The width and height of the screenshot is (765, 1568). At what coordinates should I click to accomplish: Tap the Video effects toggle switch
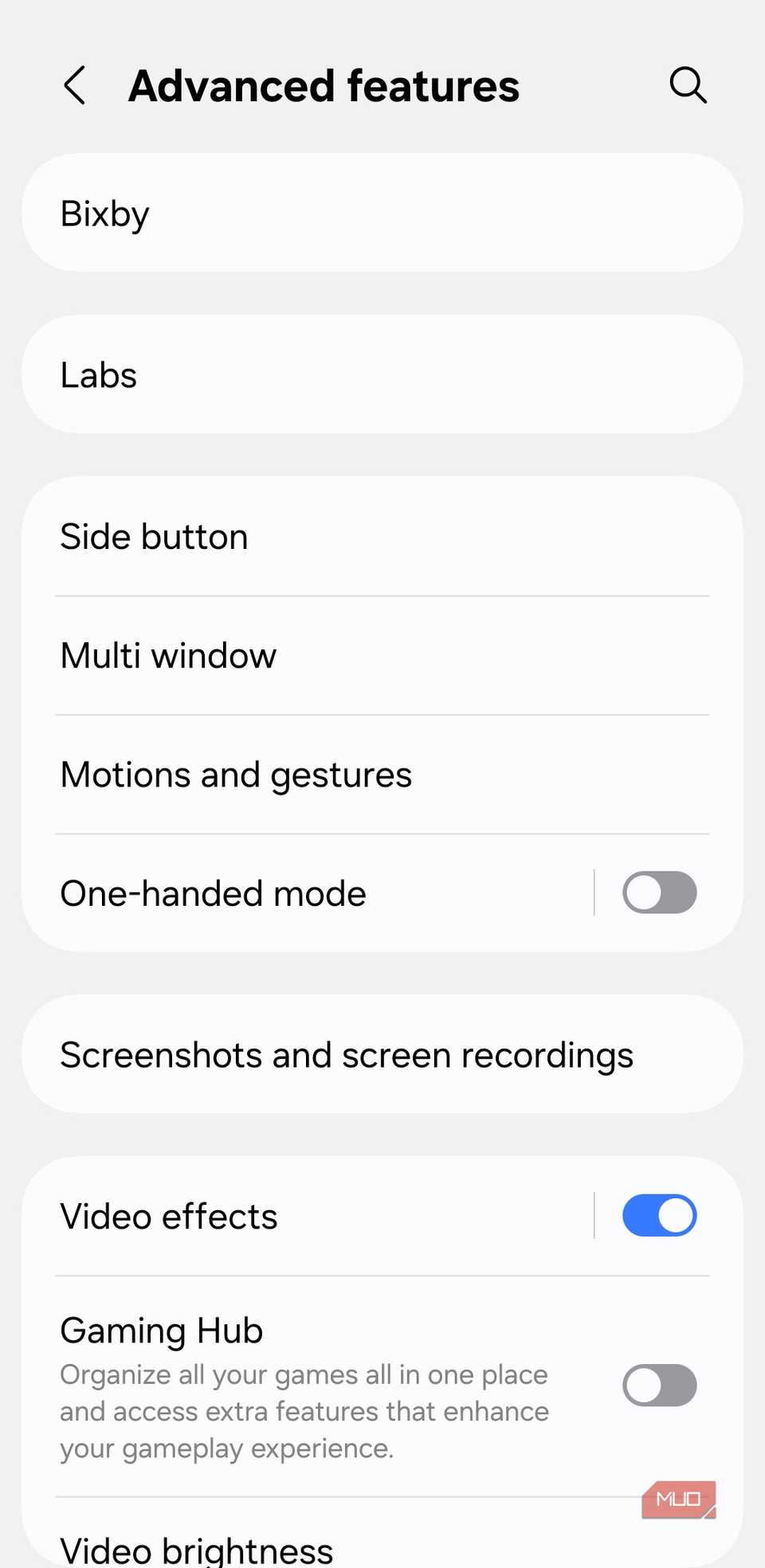[659, 1215]
